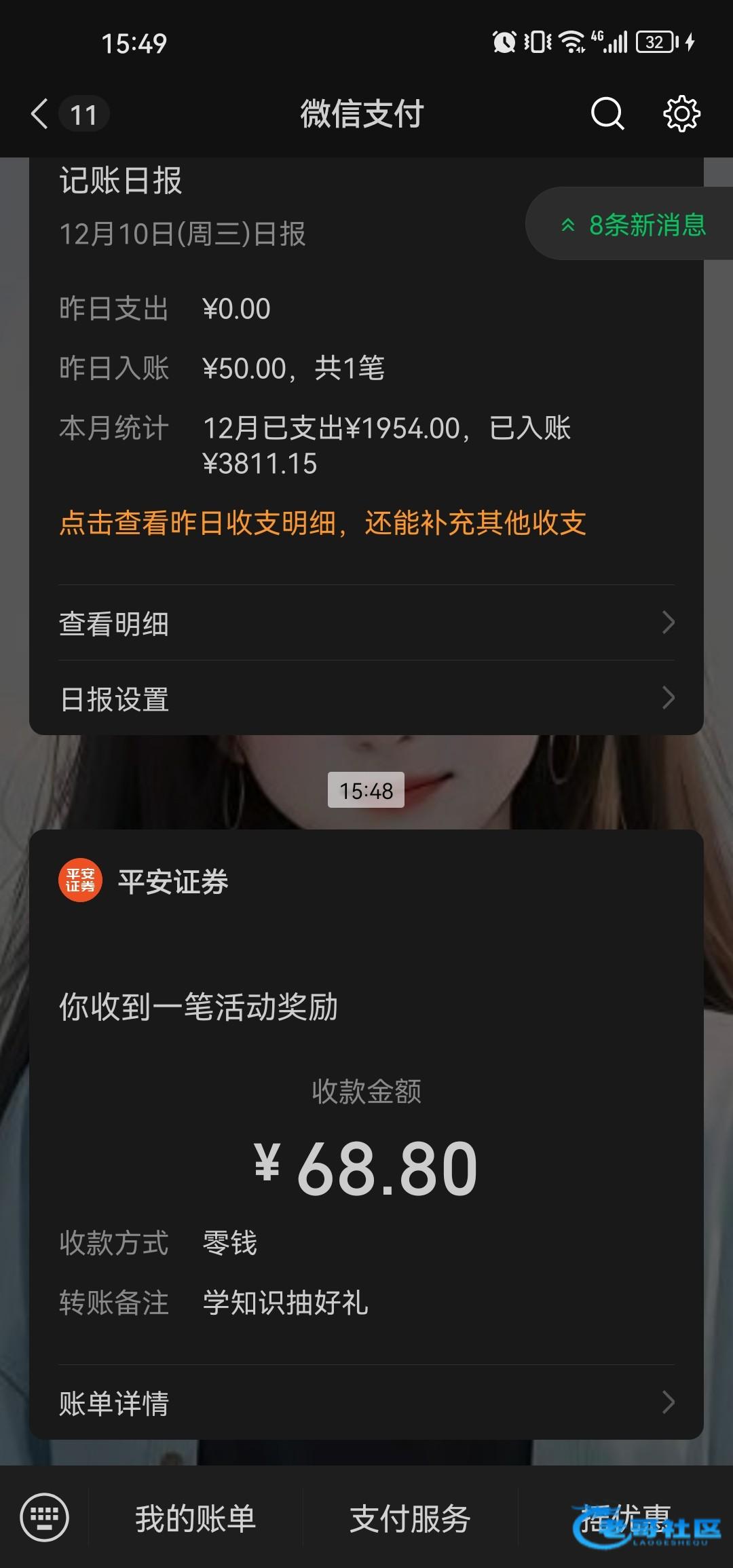733x1568 pixels.
Task: Switch to keyboard input mode
Action: pyautogui.click(x=44, y=1518)
